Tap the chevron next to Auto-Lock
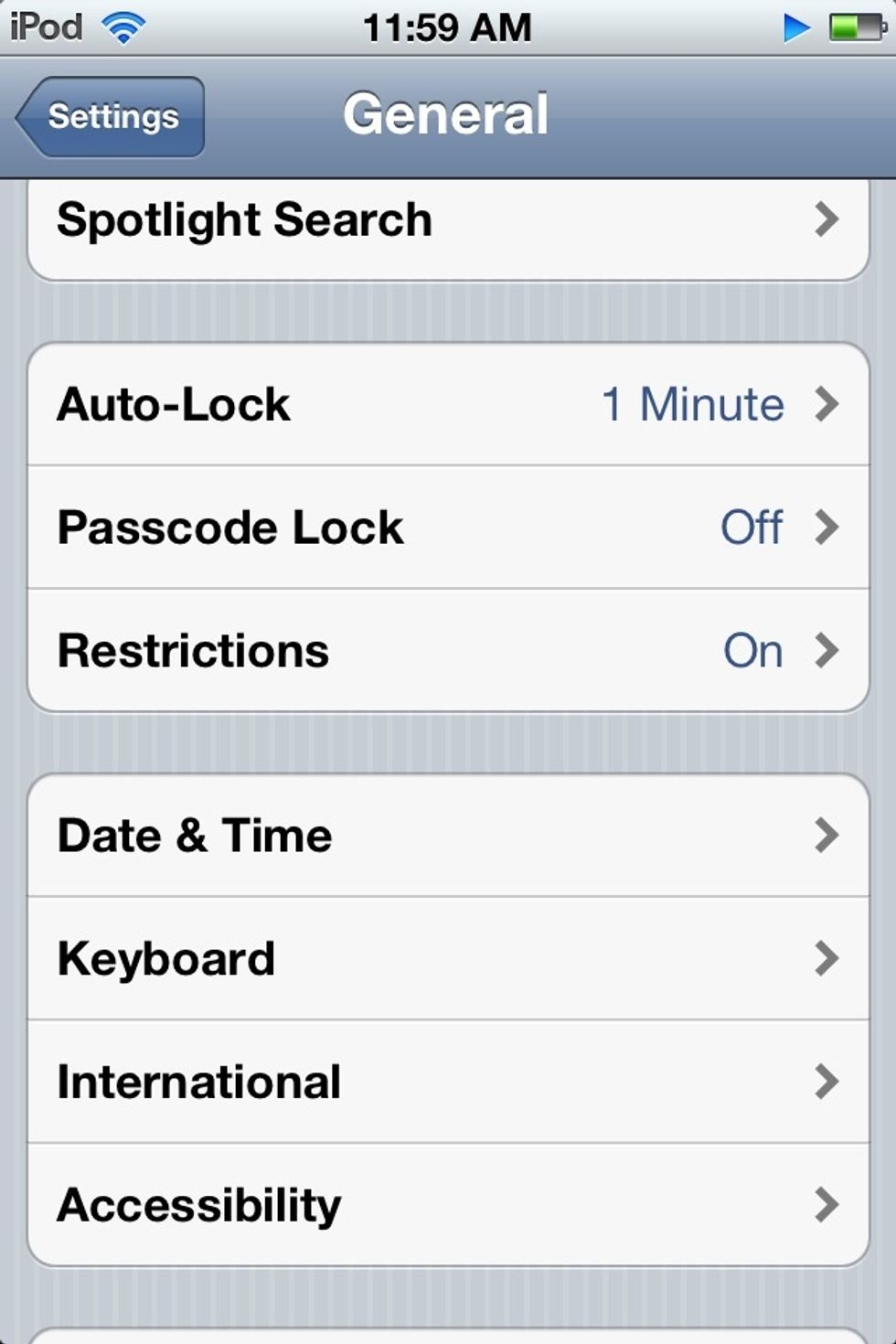This screenshot has height=1344, width=896. coord(828,404)
